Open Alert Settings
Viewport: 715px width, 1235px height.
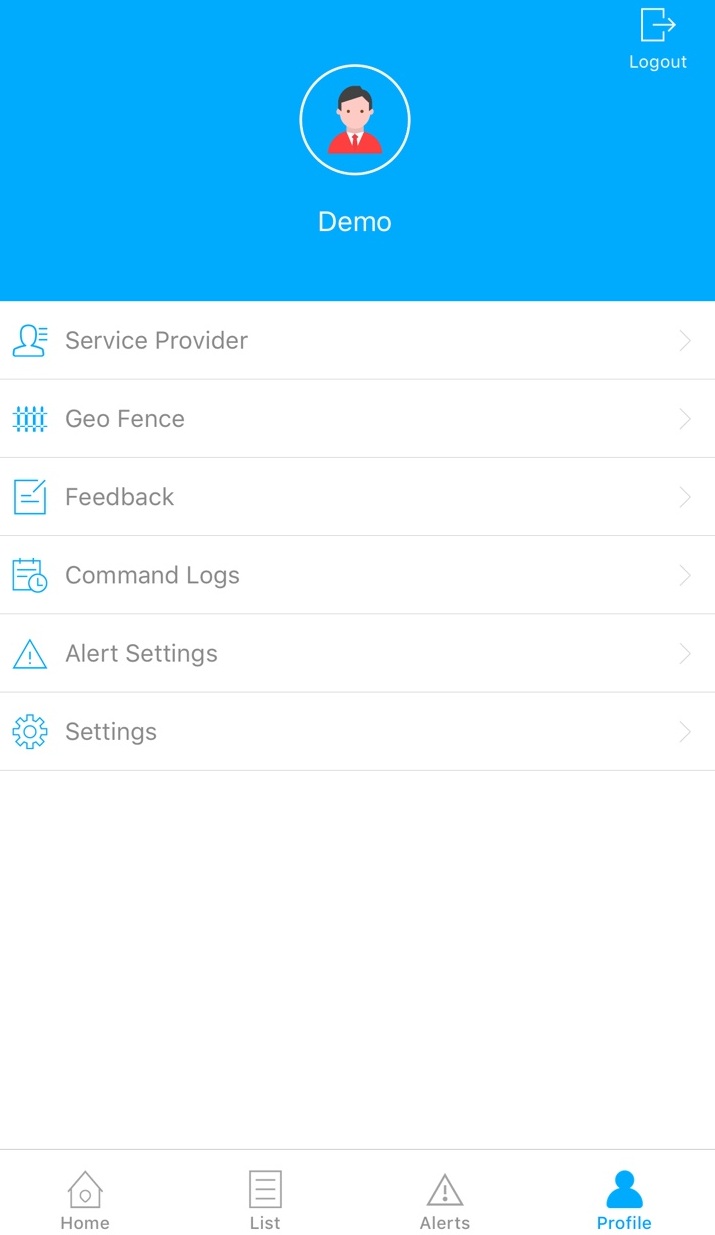(357, 653)
